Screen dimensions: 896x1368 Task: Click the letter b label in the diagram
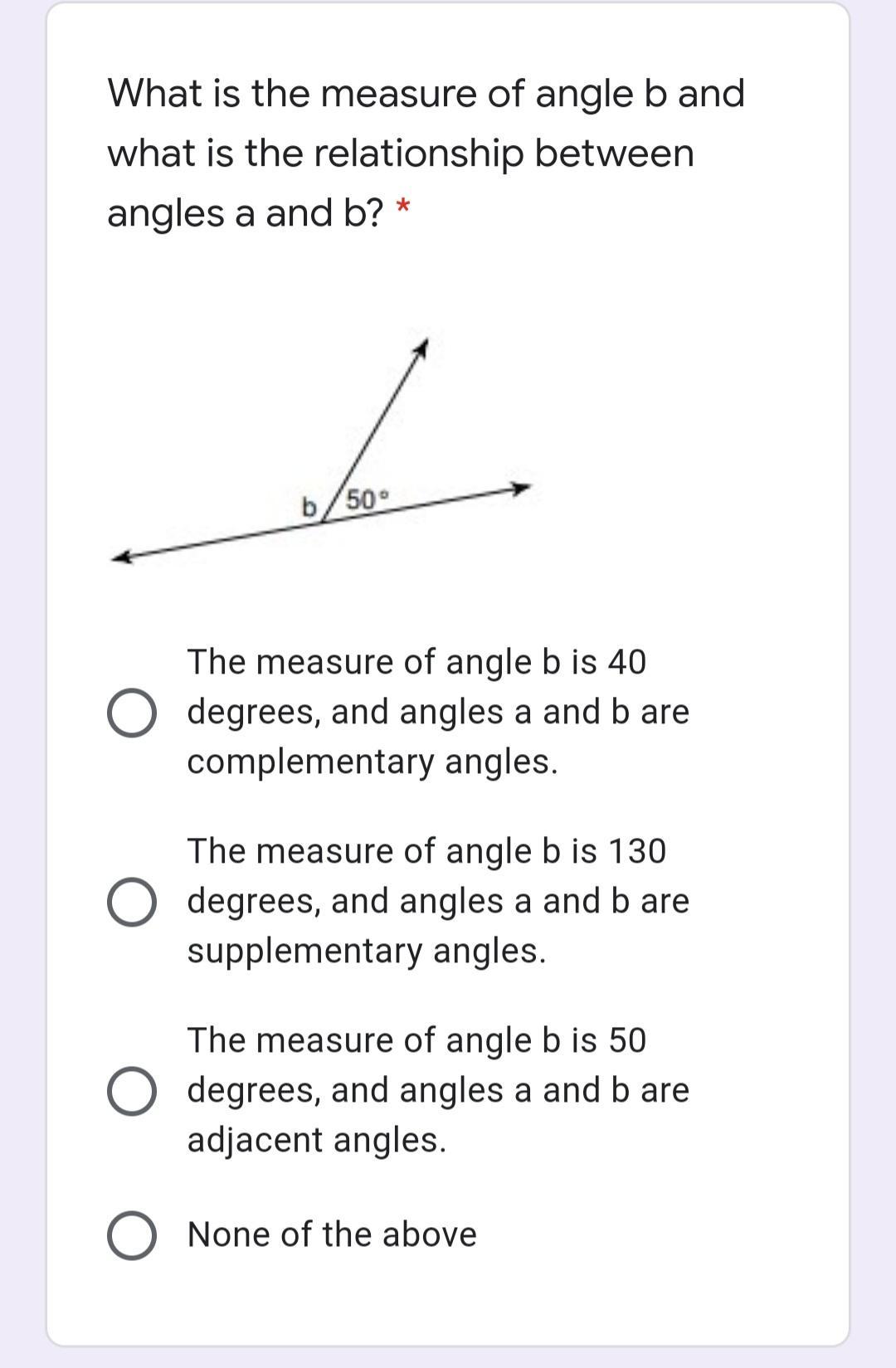tap(309, 506)
